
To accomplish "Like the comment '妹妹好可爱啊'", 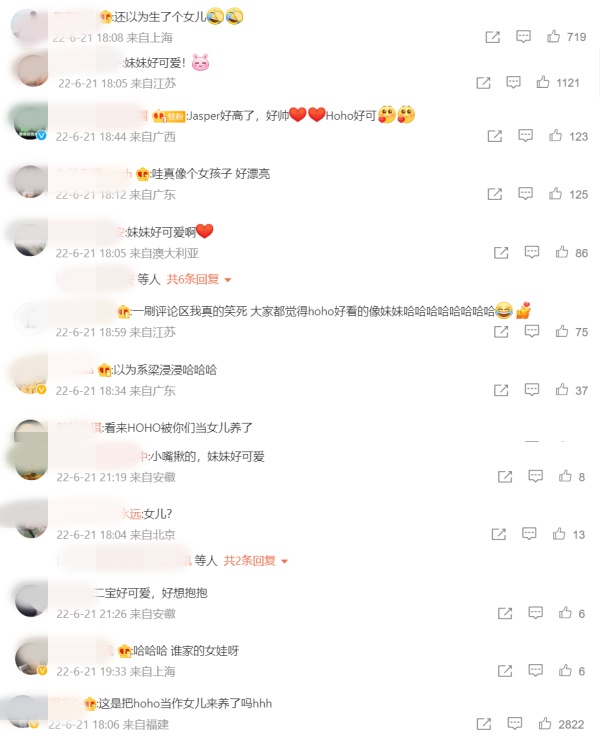I will coord(561,253).
